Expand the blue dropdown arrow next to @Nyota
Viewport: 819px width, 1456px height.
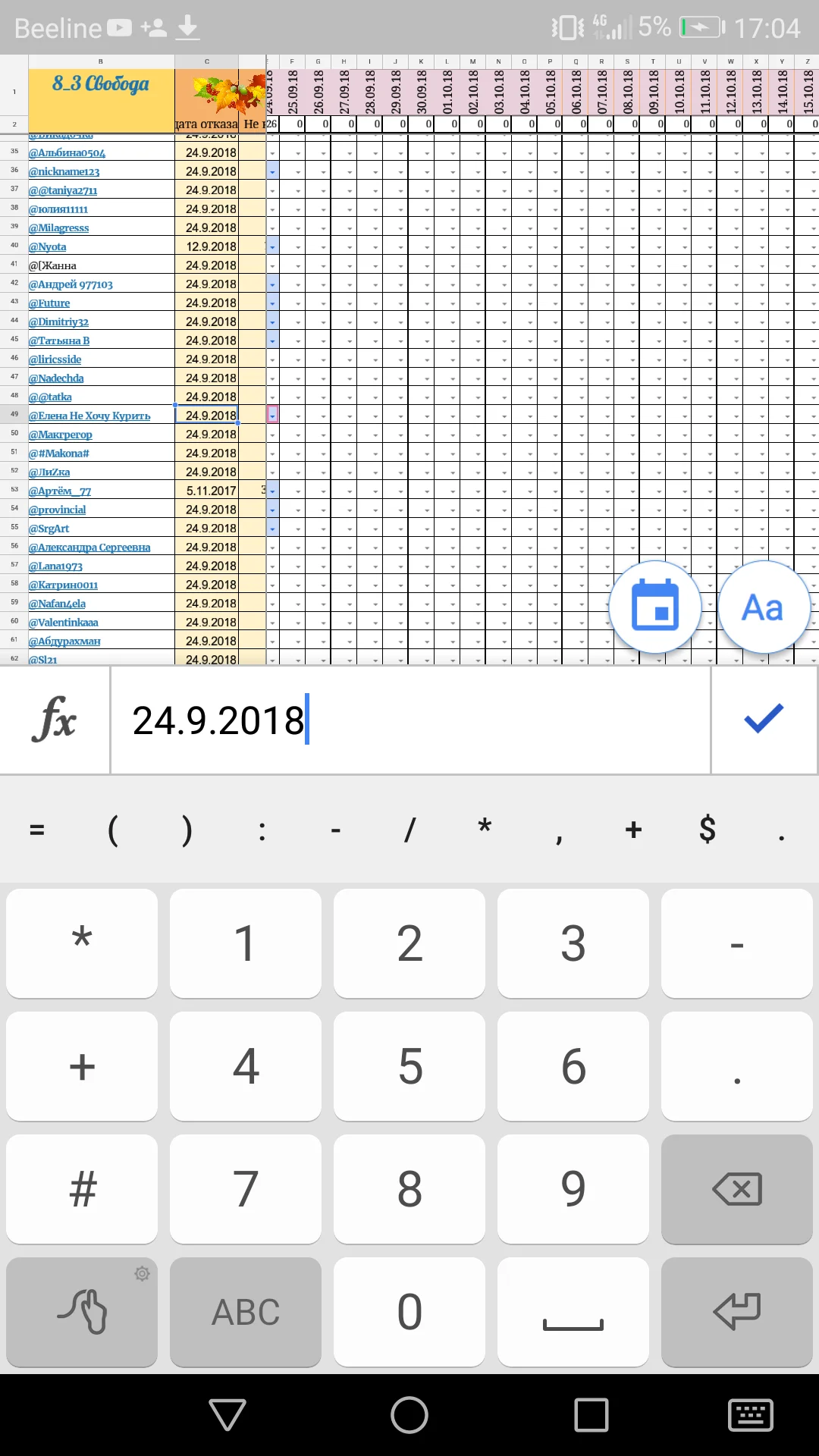[271, 246]
